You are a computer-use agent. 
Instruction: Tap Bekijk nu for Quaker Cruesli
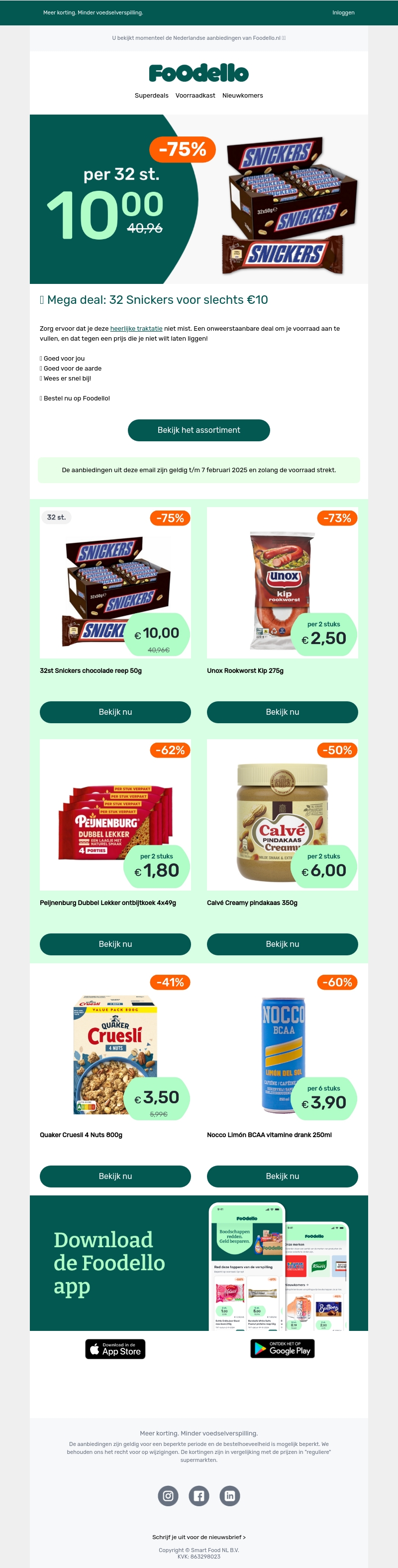[x=115, y=1176]
